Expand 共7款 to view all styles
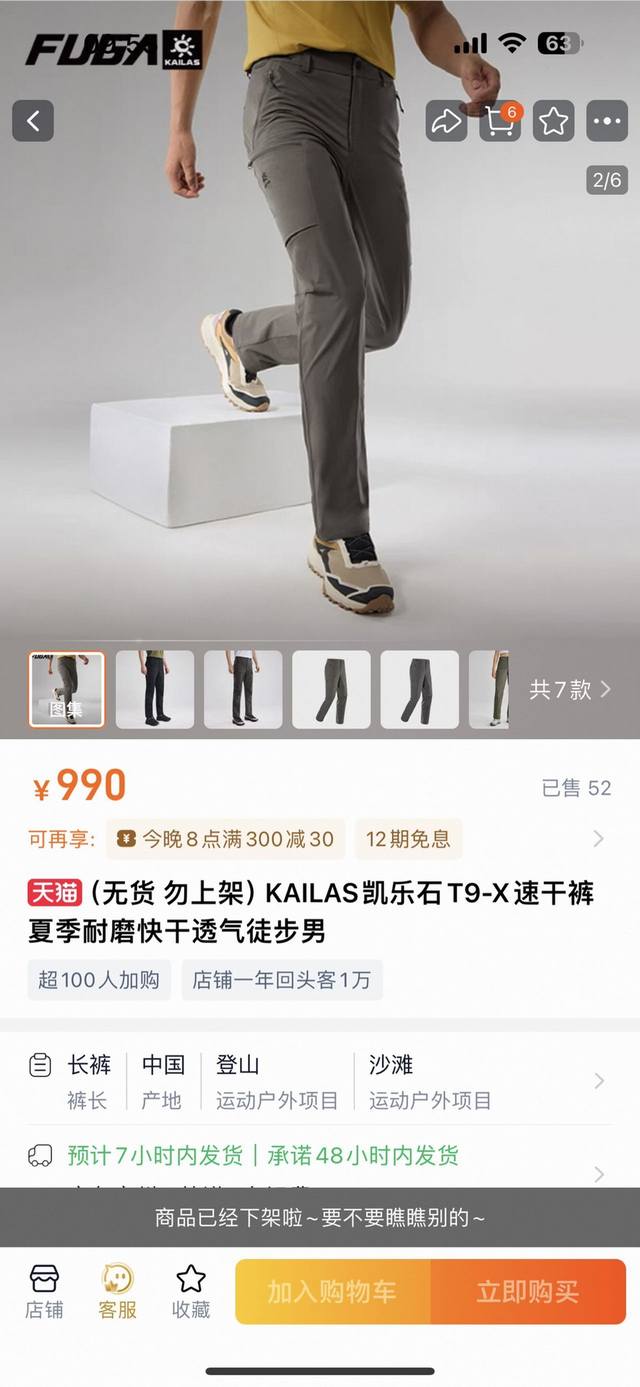Image resolution: width=640 pixels, height=1387 pixels. [570, 689]
